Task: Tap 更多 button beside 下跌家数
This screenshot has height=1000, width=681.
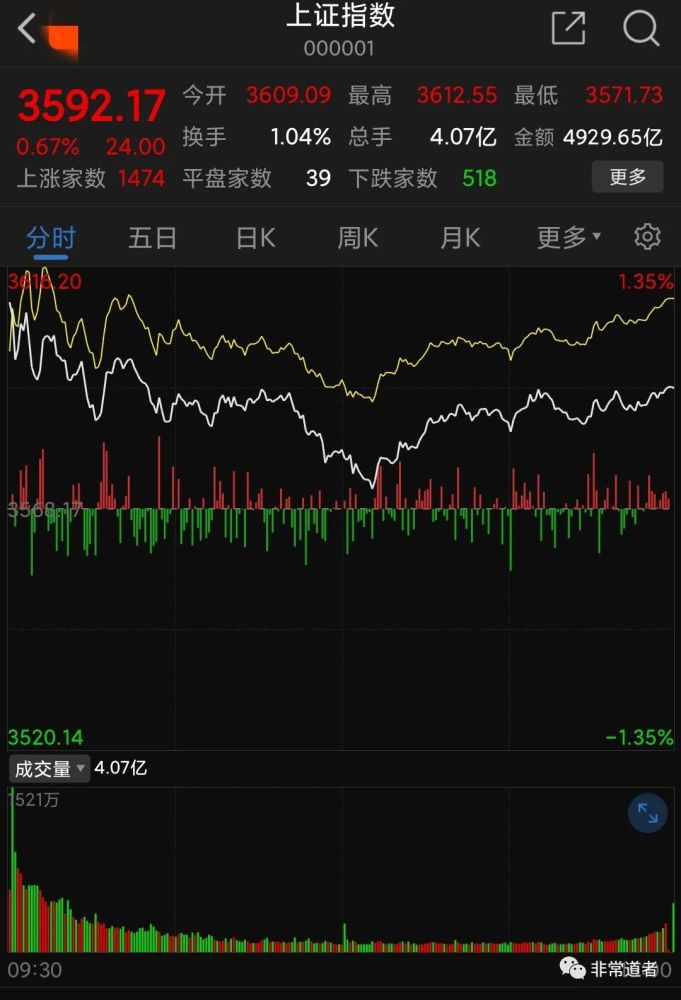Action: point(628,177)
